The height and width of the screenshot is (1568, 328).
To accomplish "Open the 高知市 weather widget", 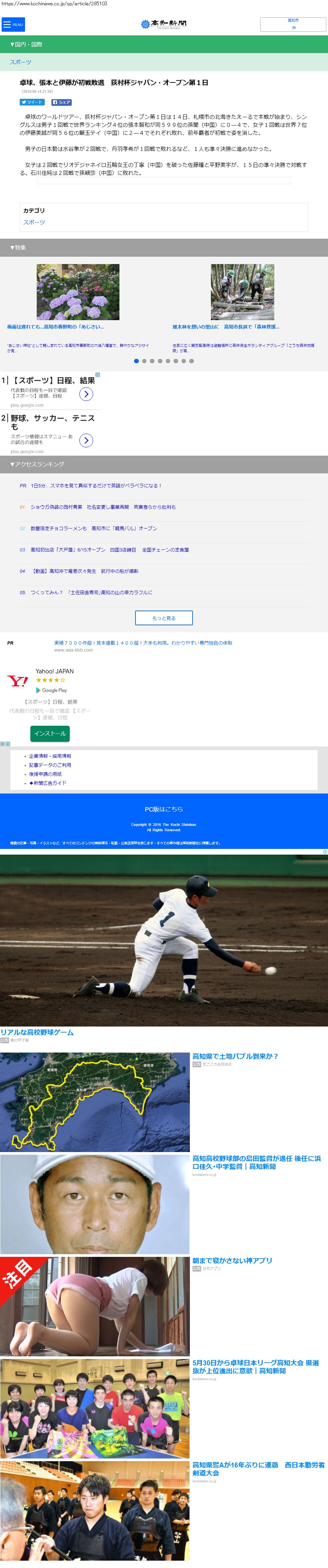I will pyautogui.click(x=293, y=24).
